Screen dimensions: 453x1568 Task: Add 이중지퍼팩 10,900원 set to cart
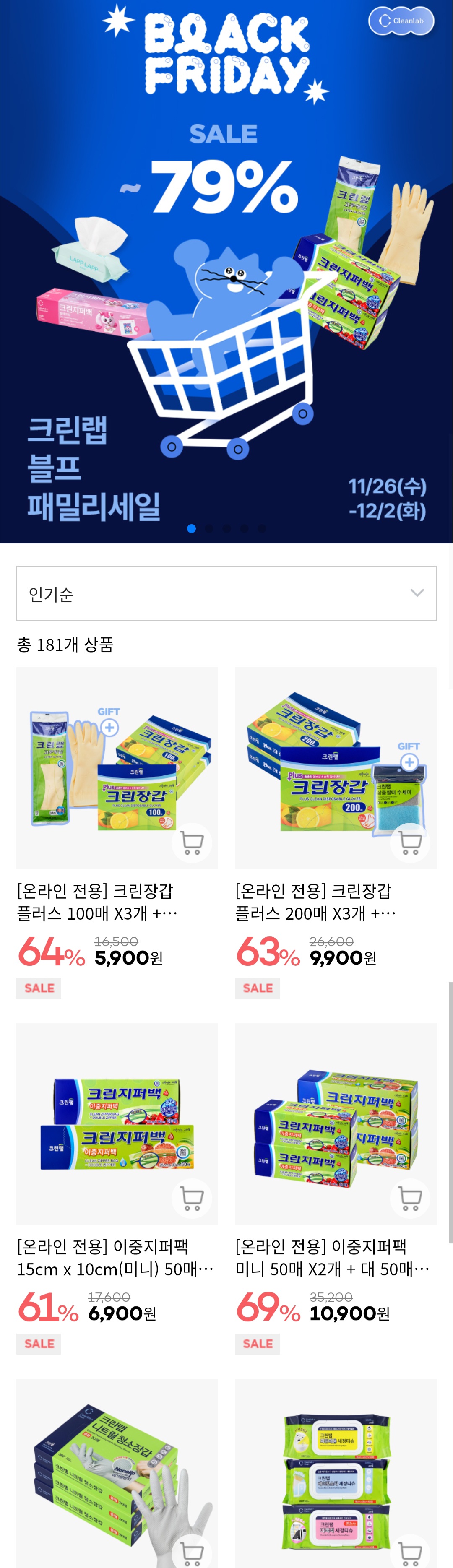point(410,1198)
